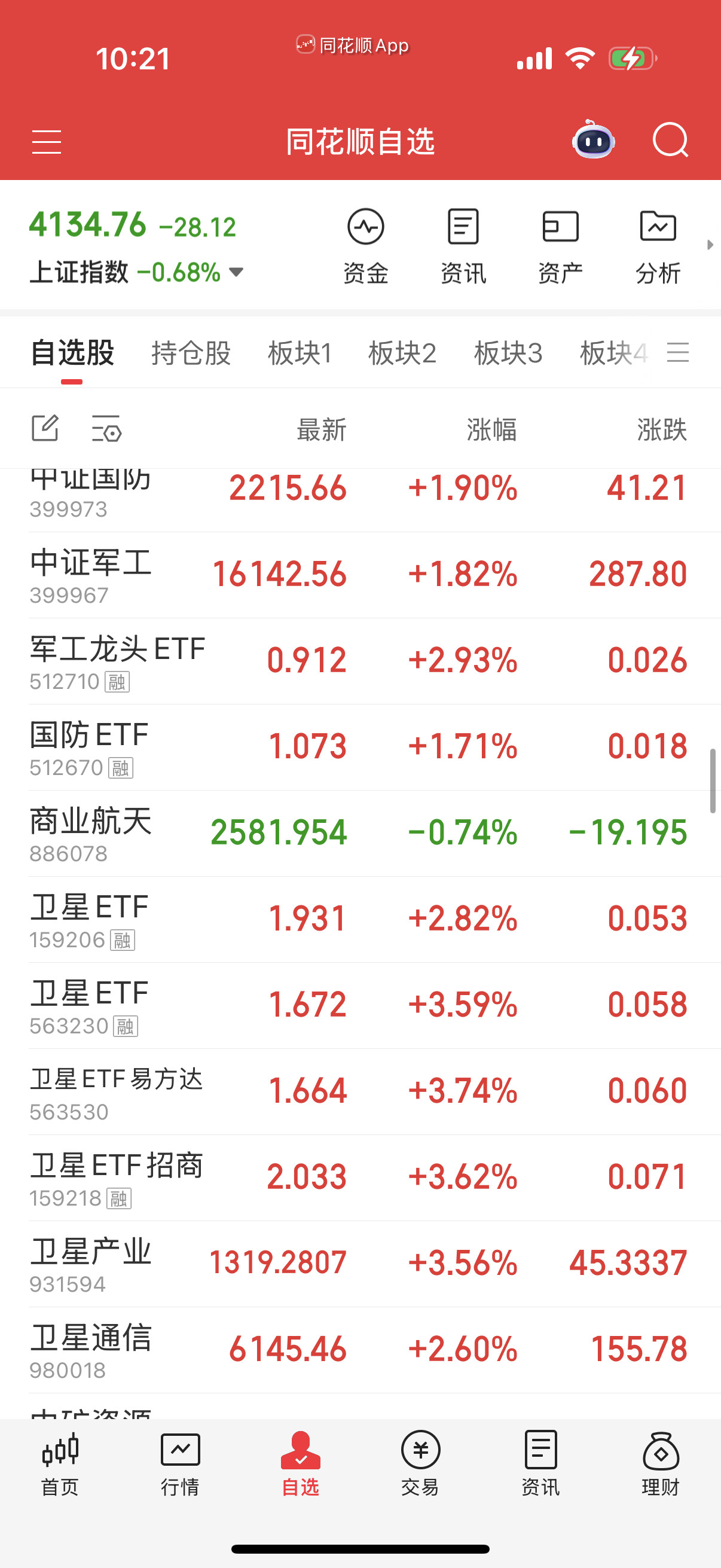Switch to the 板块2 tab
The image size is (721, 1568).
403,353
